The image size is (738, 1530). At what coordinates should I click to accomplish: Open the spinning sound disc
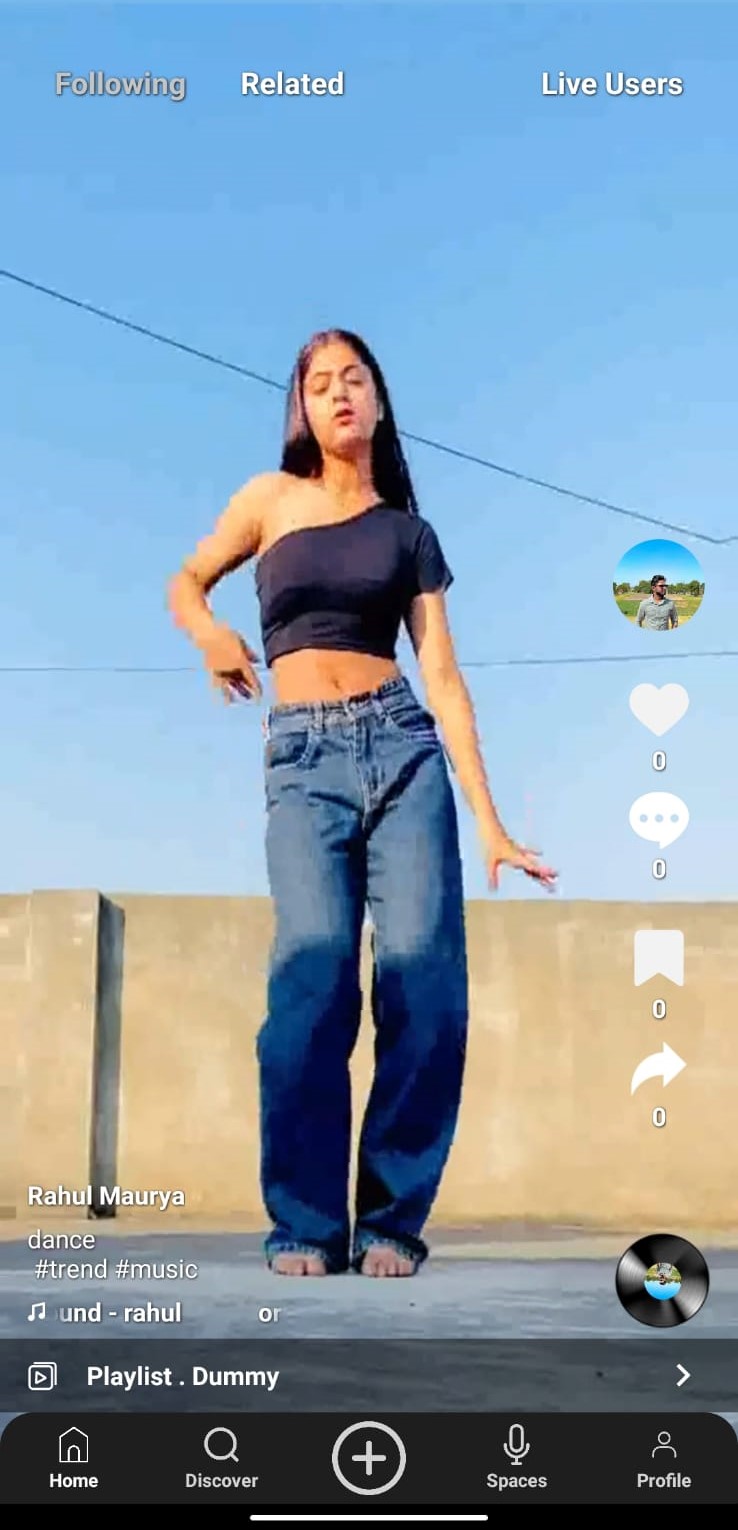pyautogui.click(x=661, y=1280)
